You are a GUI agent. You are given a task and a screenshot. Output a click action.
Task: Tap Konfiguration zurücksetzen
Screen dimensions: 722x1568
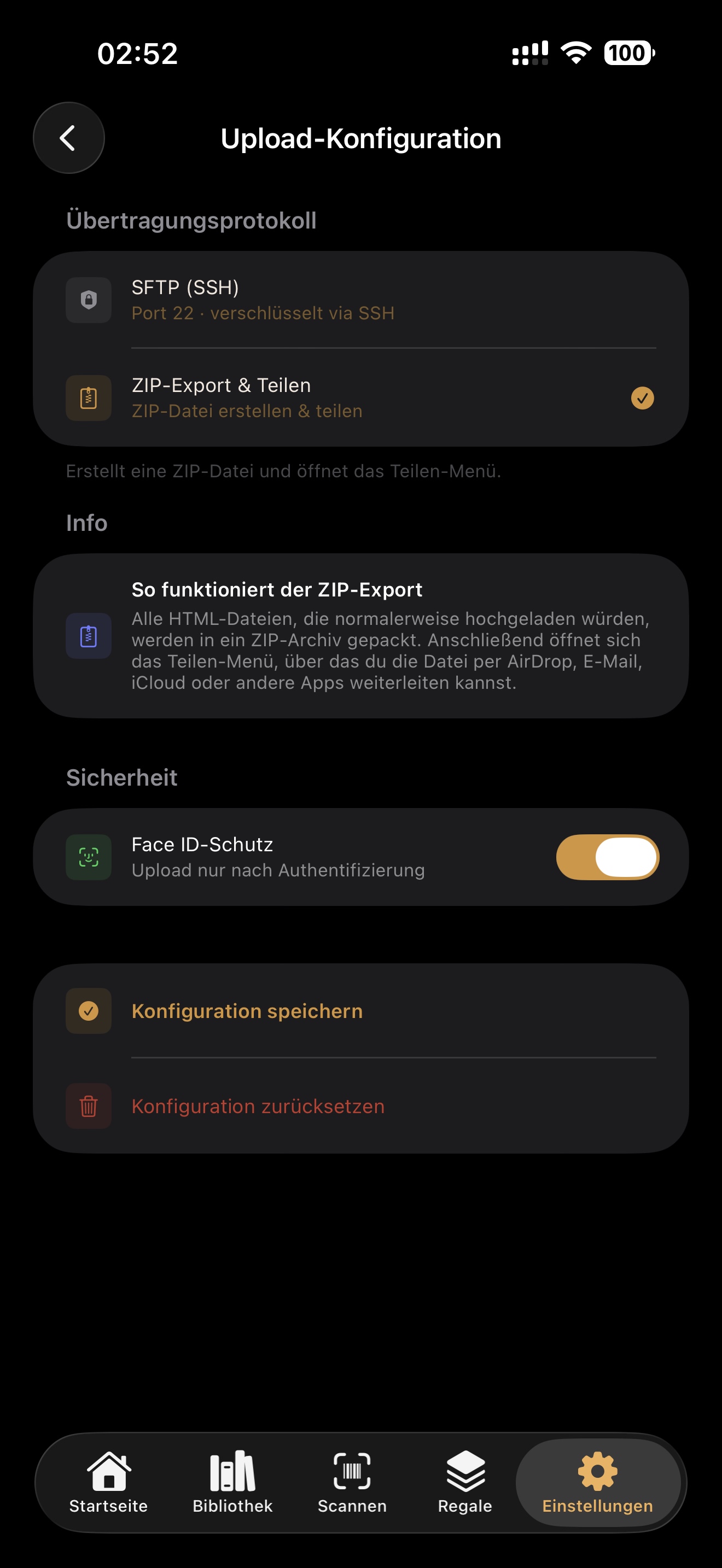(360, 1106)
